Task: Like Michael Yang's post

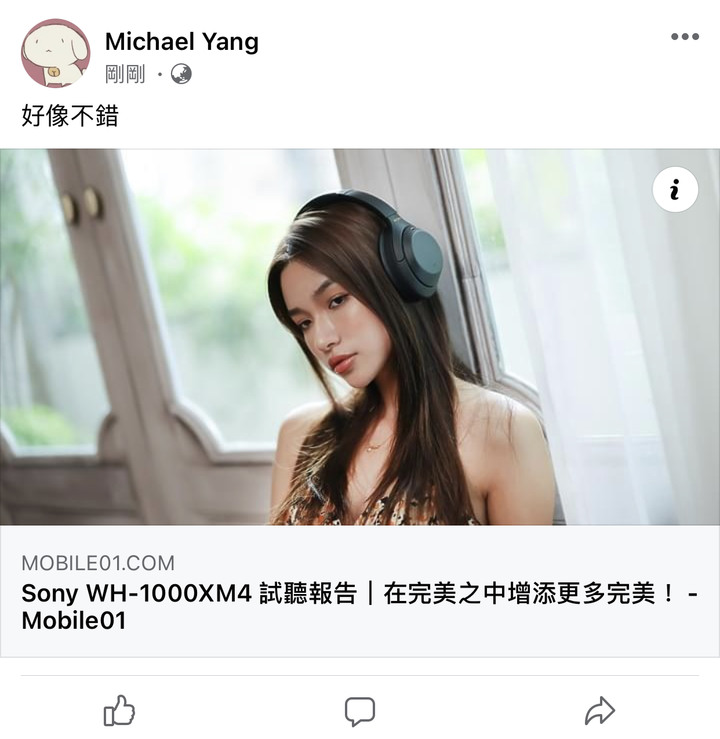Action: [x=119, y=711]
